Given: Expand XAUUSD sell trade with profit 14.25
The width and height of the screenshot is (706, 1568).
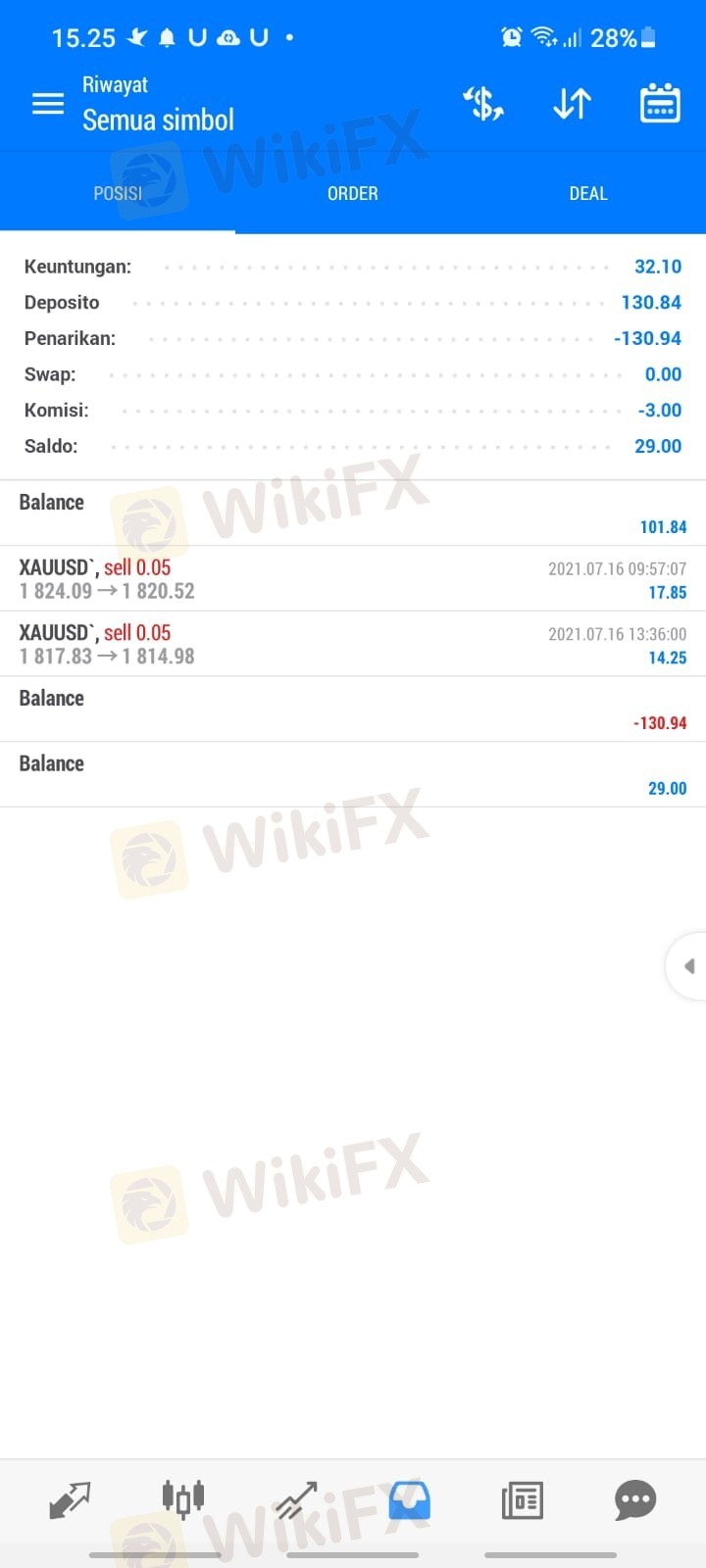Looking at the screenshot, I should tap(353, 645).
